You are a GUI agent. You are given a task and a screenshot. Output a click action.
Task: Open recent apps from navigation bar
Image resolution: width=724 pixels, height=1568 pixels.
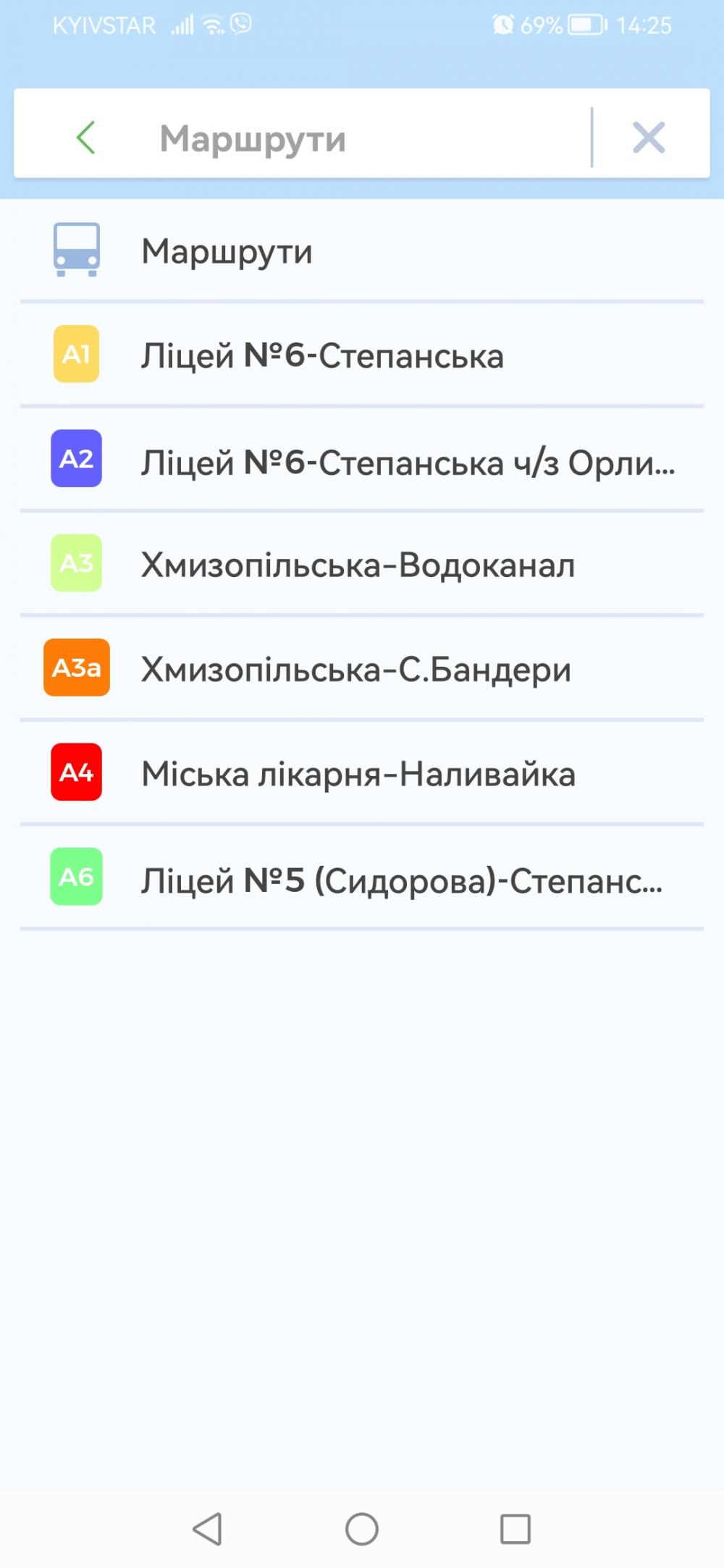click(x=515, y=1529)
